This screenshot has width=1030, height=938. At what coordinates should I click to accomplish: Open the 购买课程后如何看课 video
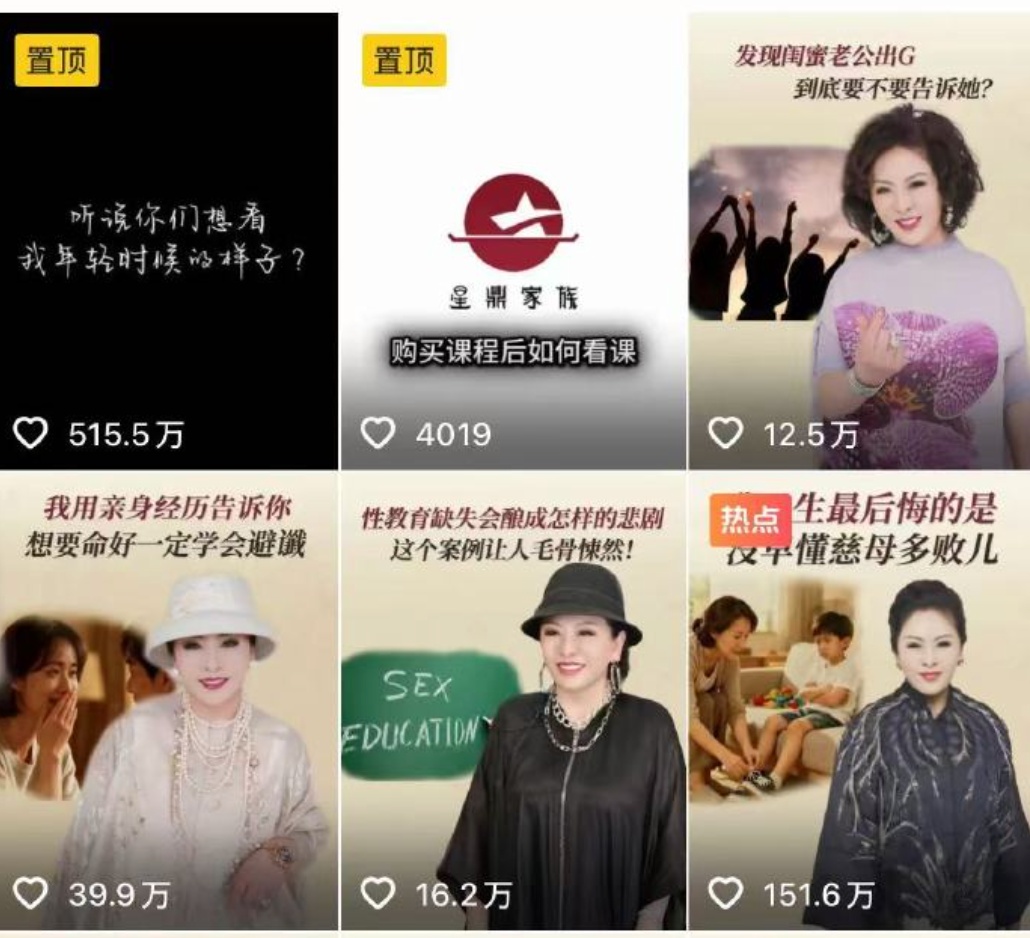click(512, 240)
